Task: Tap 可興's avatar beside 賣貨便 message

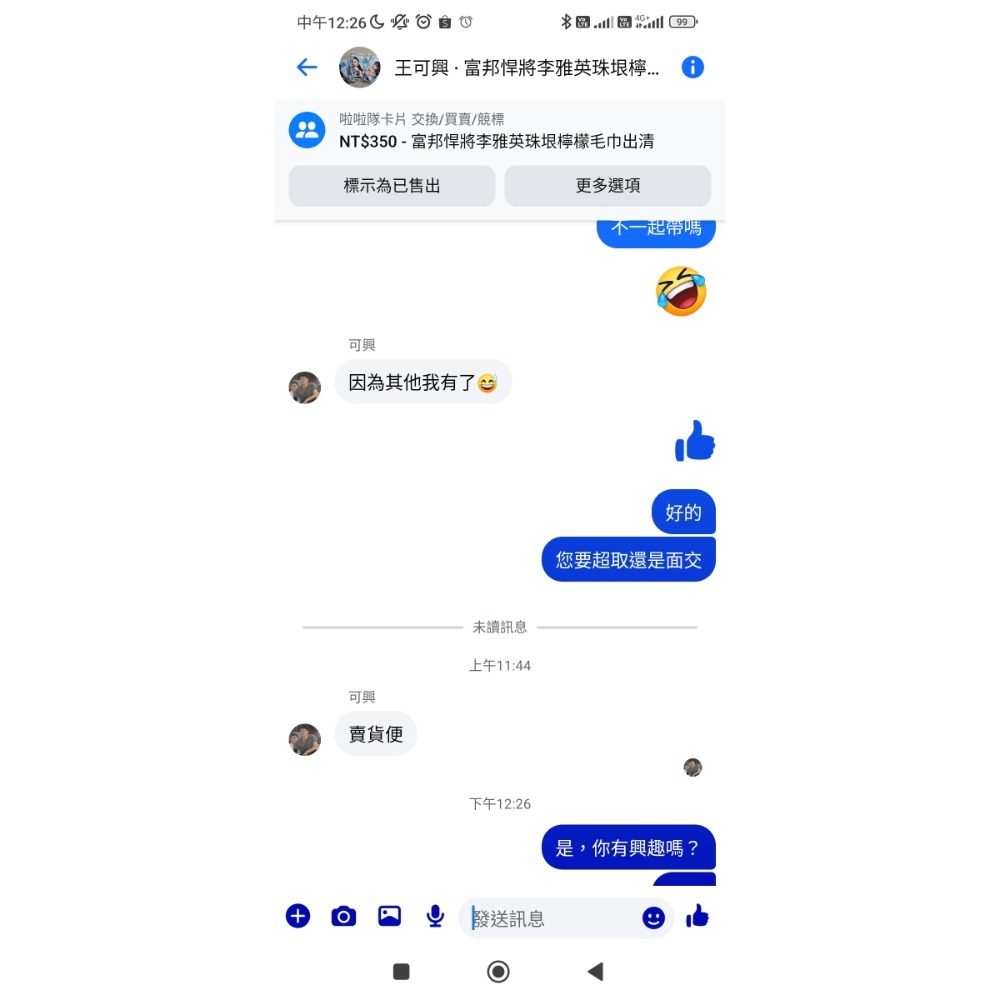Action: [x=305, y=740]
